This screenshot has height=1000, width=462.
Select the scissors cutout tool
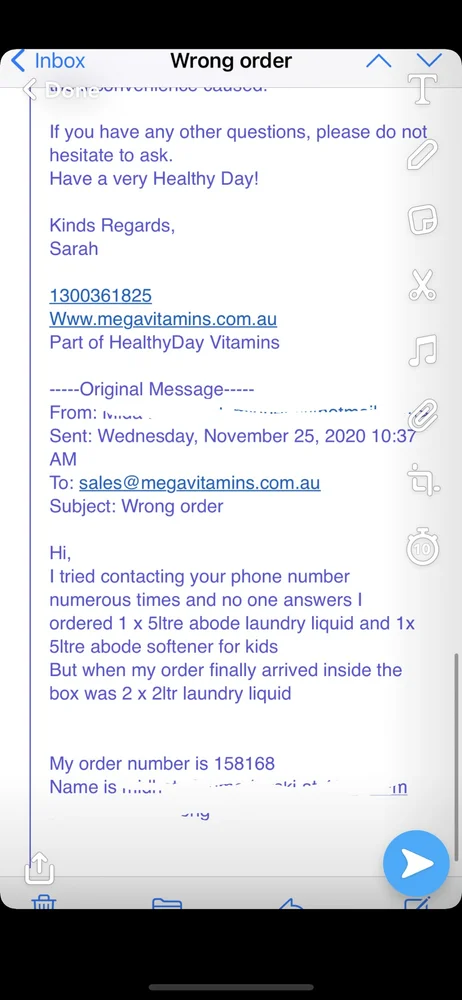[422, 285]
